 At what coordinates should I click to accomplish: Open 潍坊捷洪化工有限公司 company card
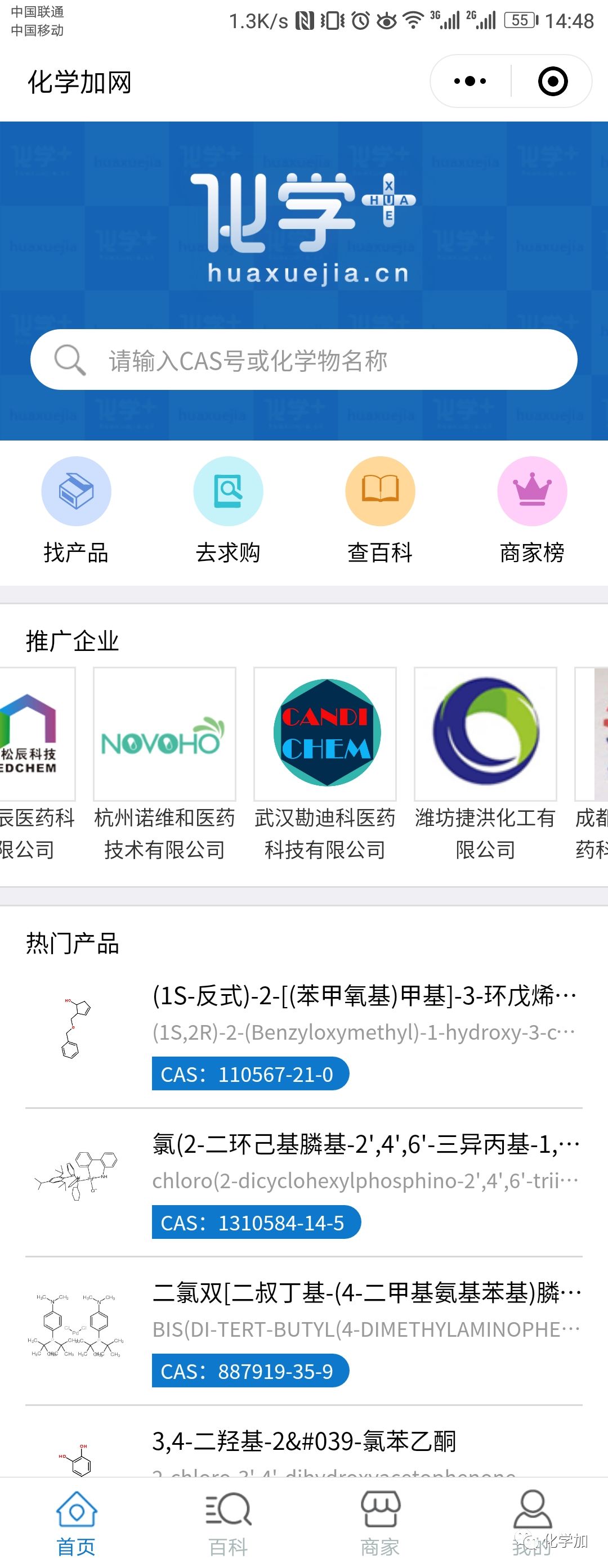(x=485, y=763)
